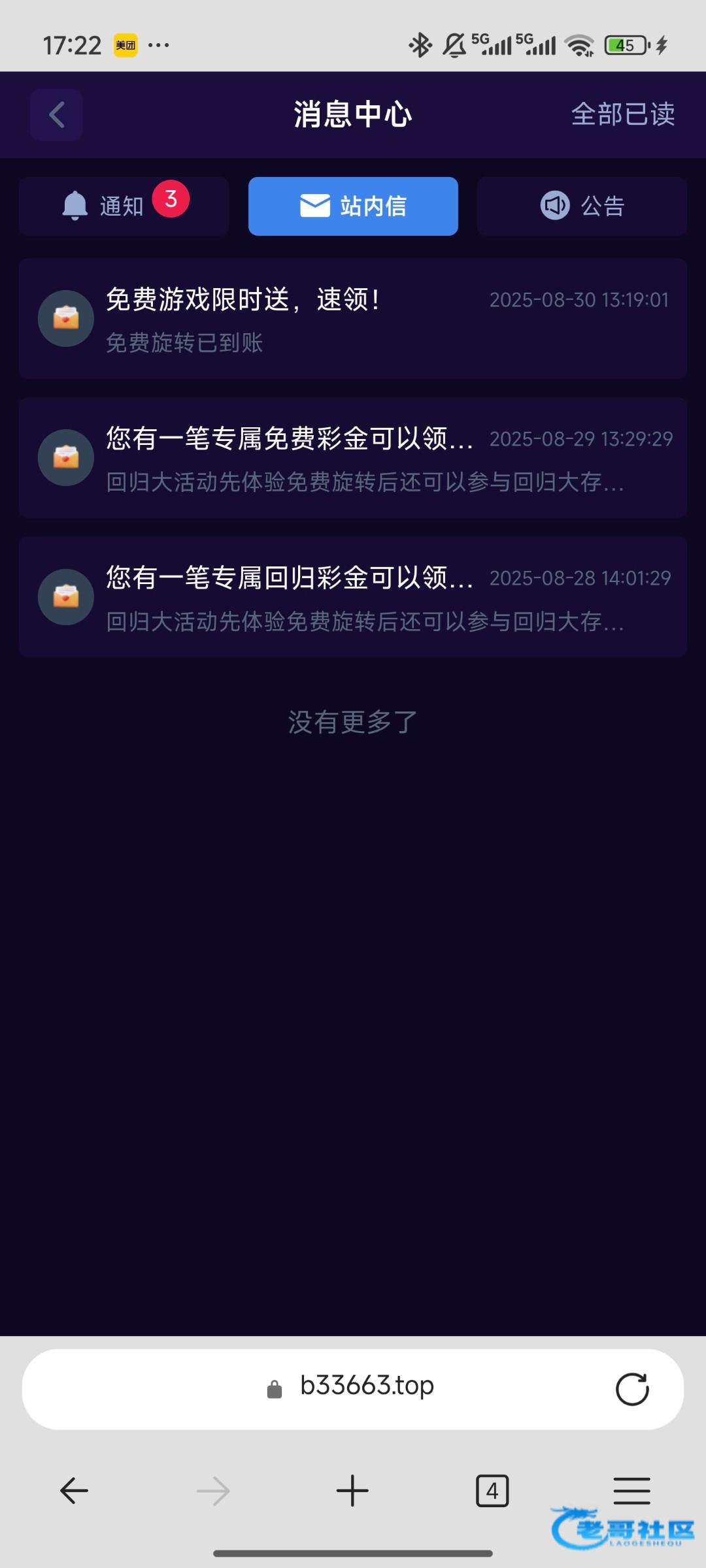Open the message 免费游戏限时送，速领!

coord(353,318)
